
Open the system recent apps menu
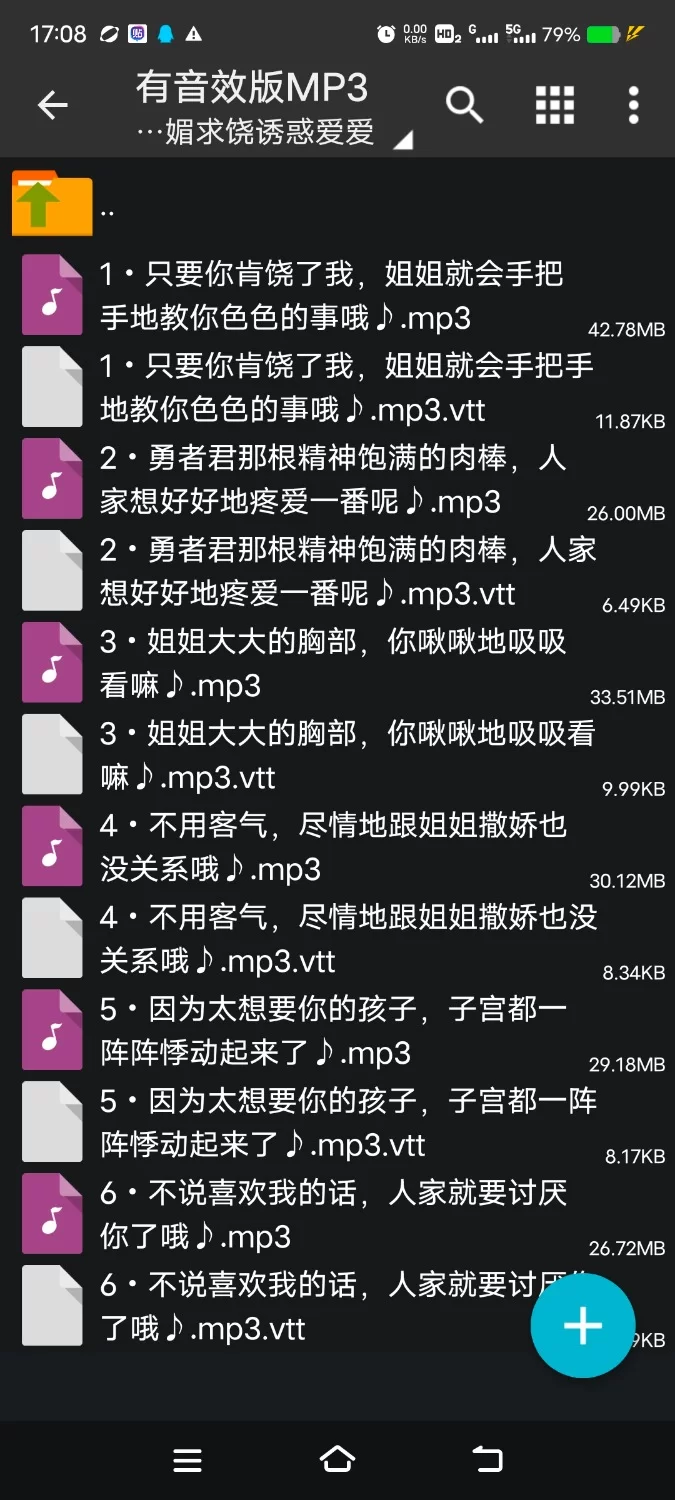click(188, 1460)
